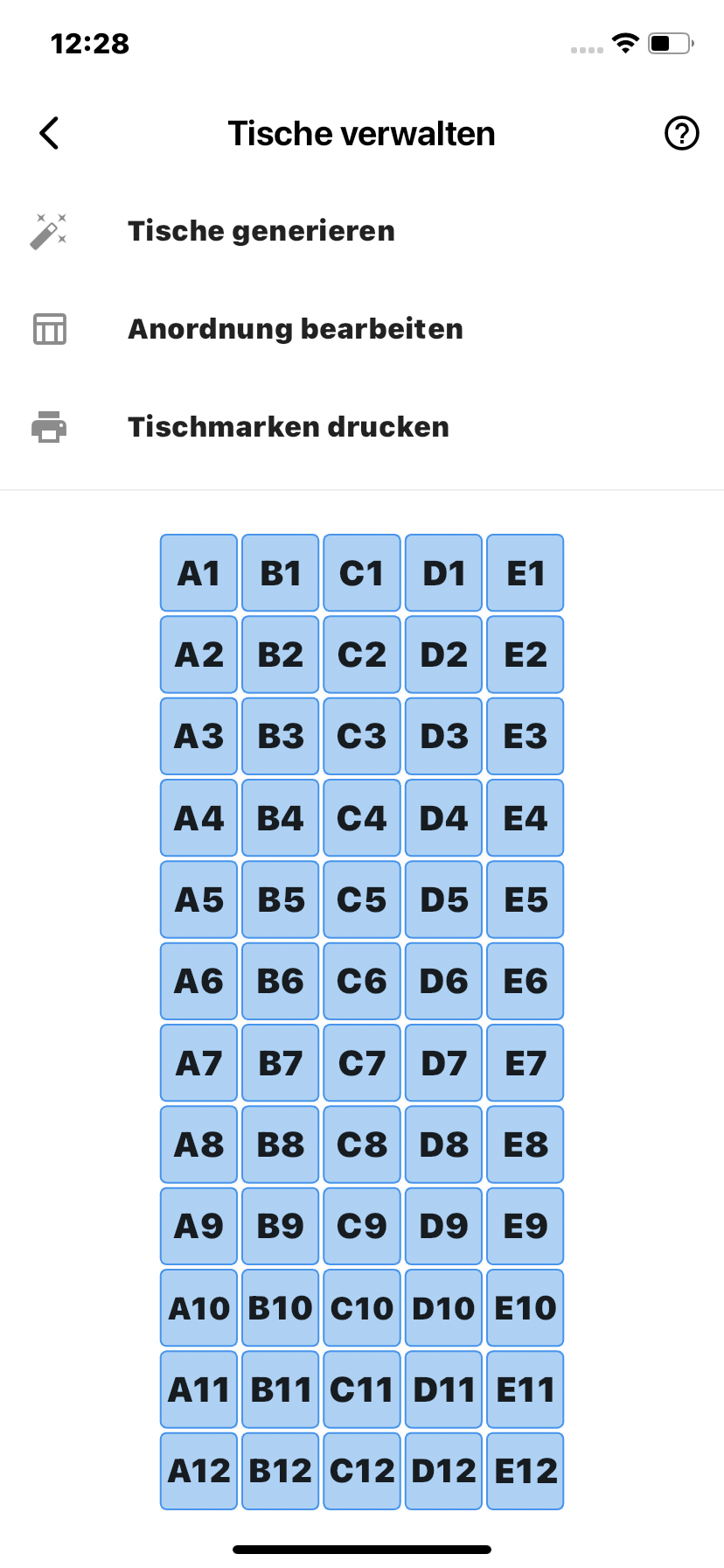Screen dimensions: 724x1568
Task: Open table D4
Action: click(443, 818)
